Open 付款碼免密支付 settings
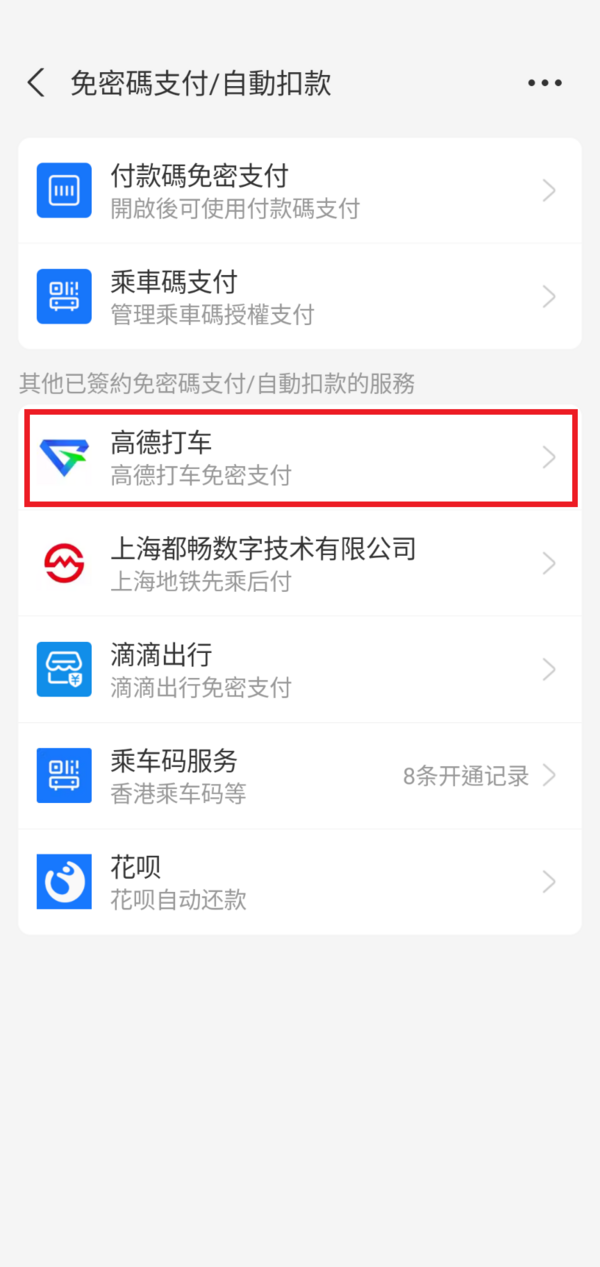The height and width of the screenshot is (1267, 600). click(x=300, y=191)
